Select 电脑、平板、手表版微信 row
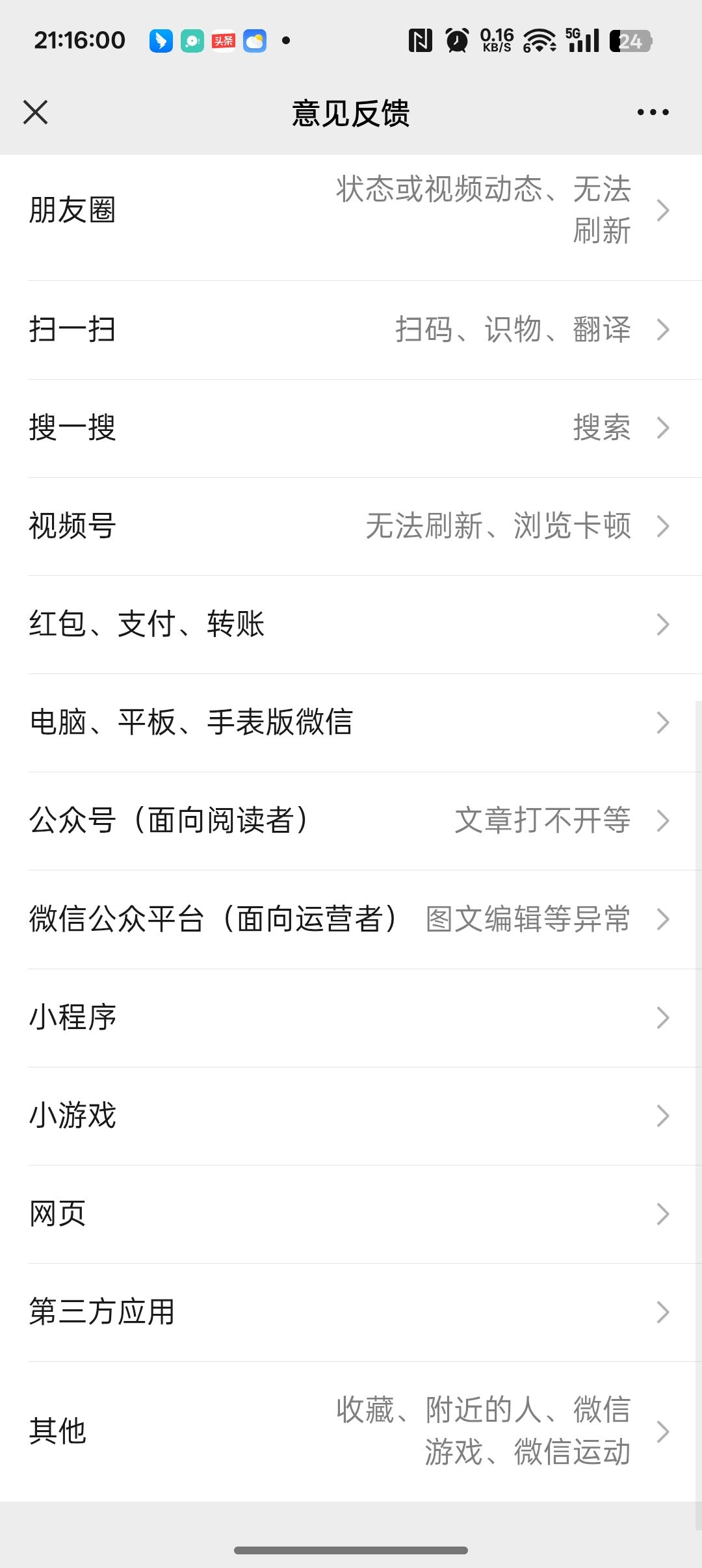This screenshot has width=702, height=1568. (351, 722)
